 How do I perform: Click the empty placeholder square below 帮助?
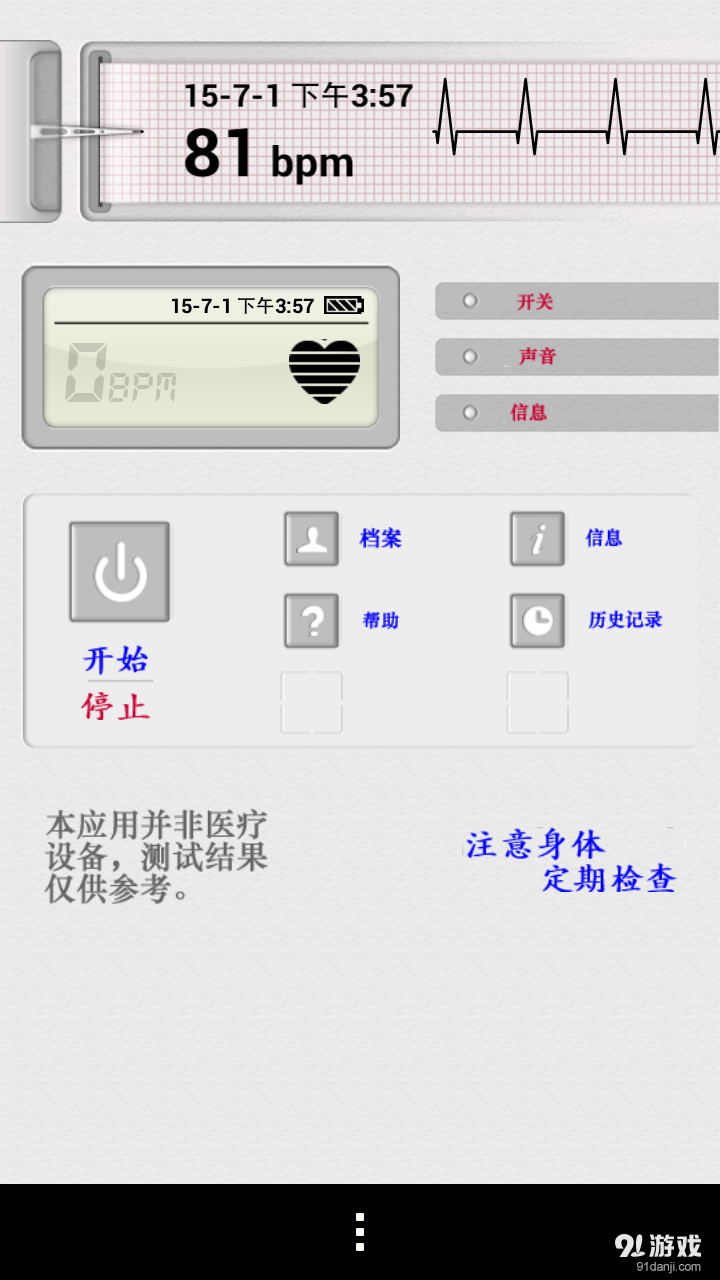pos(311,703)
